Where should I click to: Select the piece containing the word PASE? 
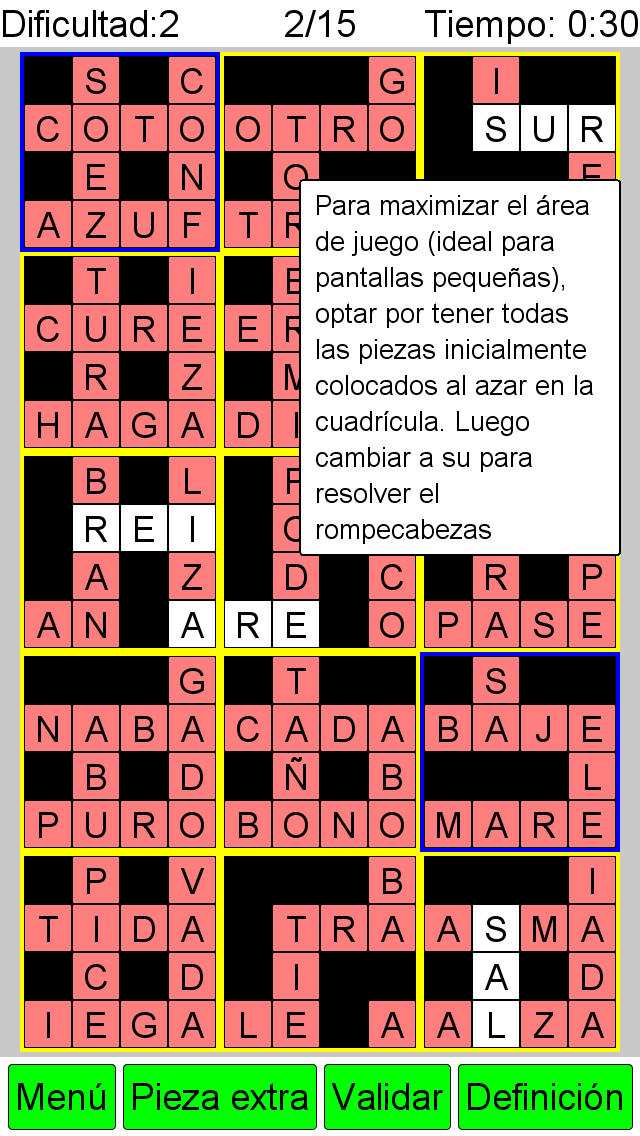tap(520, 603)
